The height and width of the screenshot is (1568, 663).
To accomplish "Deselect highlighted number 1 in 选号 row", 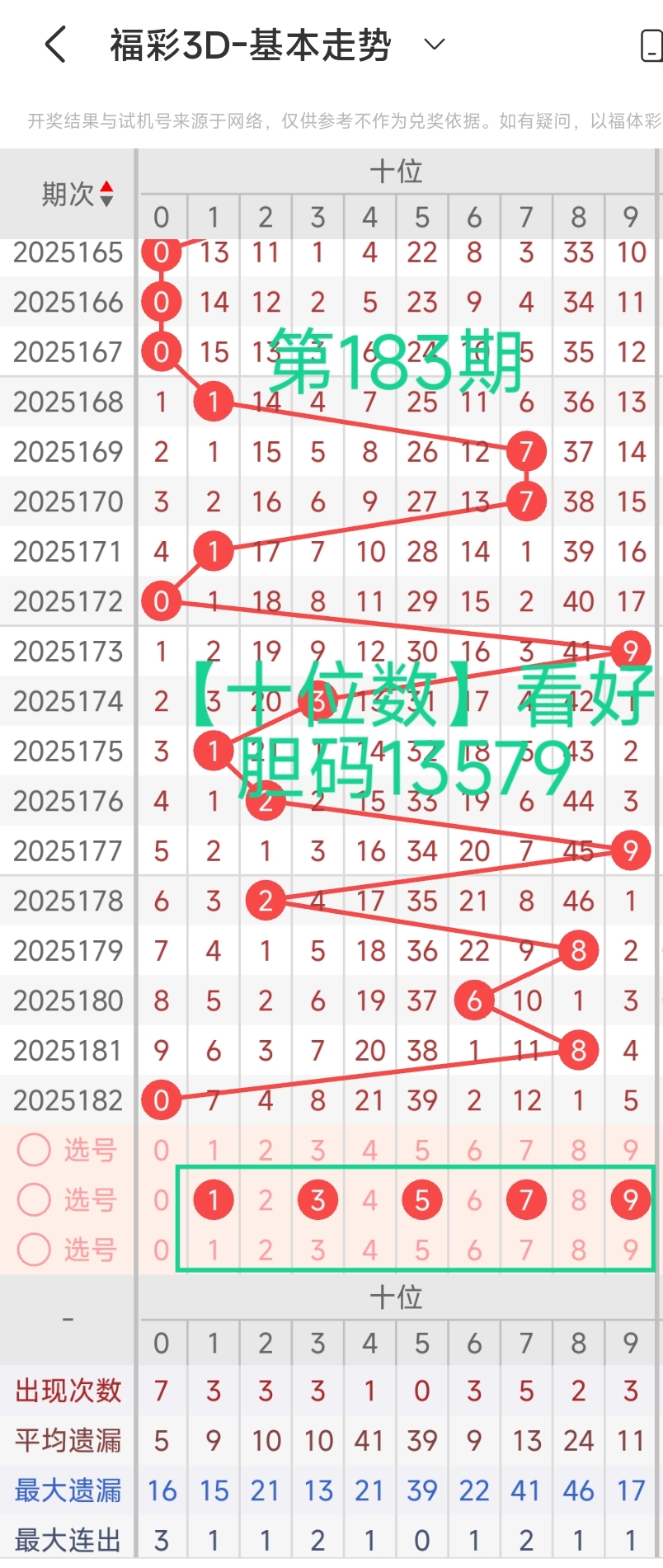I will pos(214,1200).
